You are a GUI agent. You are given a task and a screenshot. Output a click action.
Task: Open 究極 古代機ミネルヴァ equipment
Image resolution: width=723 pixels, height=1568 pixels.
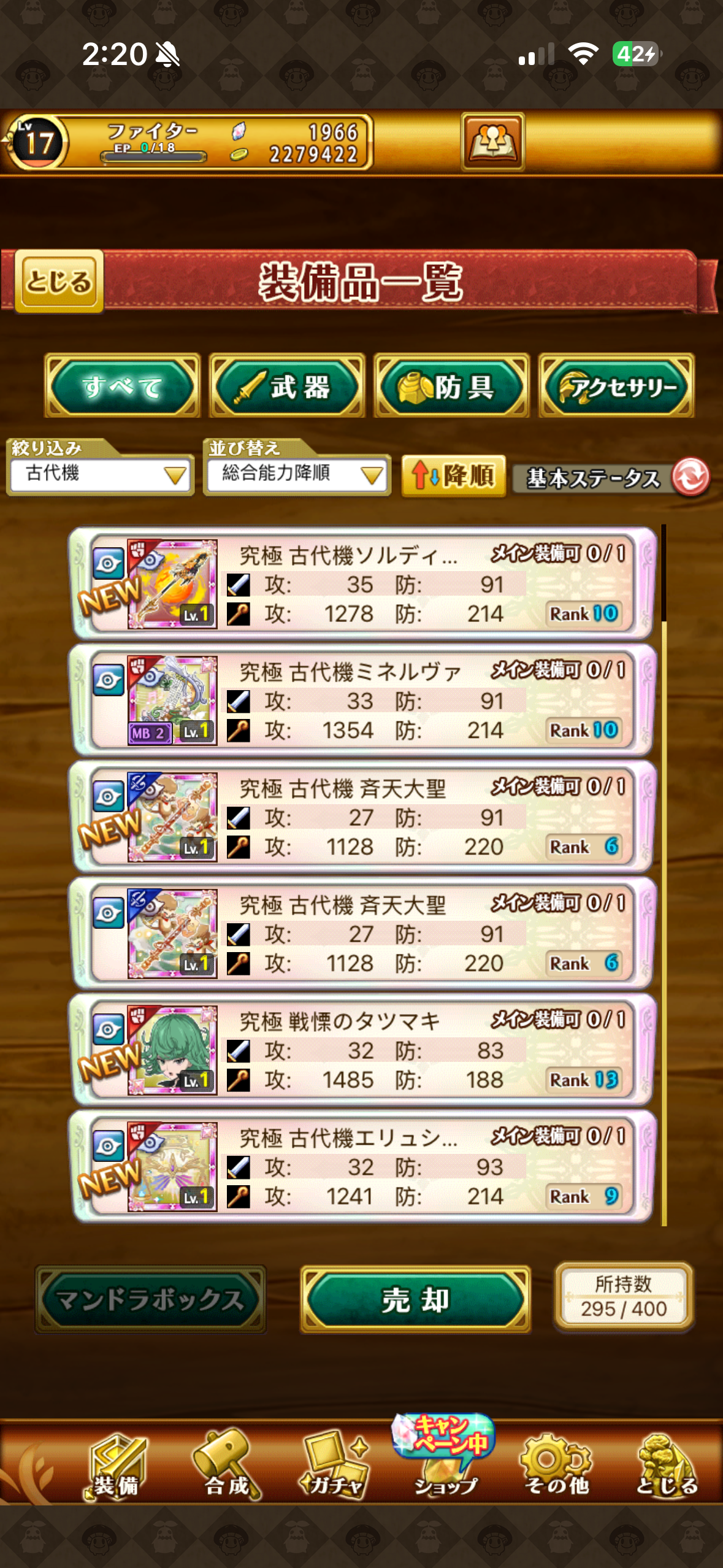[x=362, y=700]
